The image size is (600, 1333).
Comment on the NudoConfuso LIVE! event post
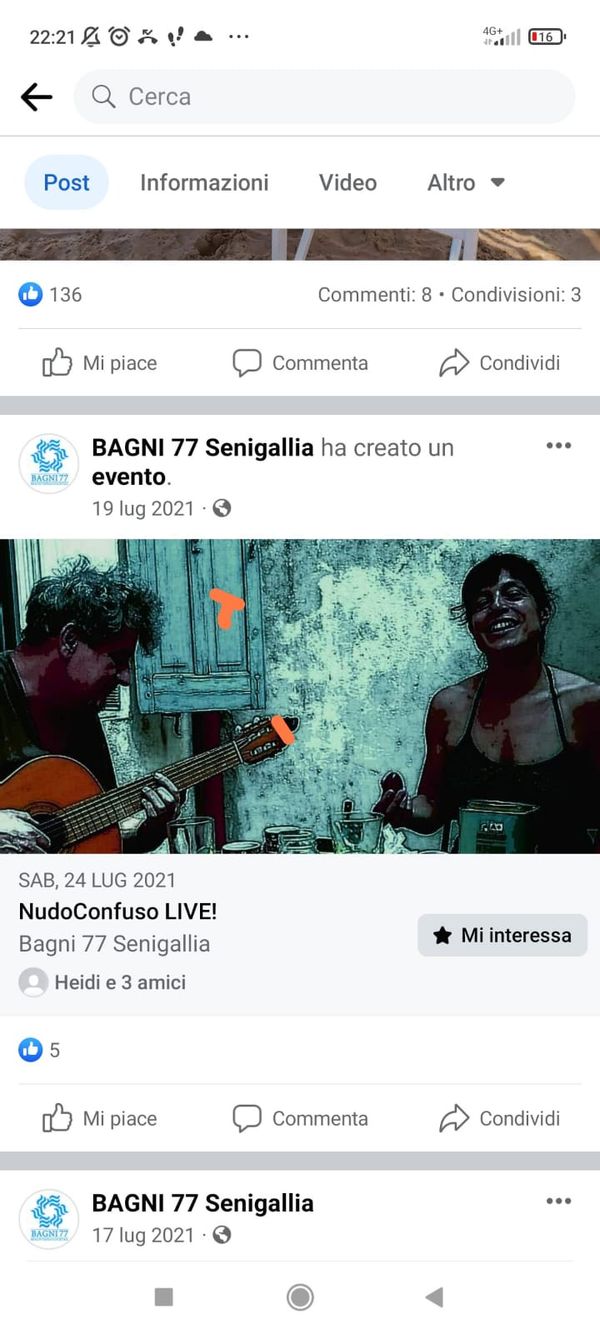(300, 1119)
